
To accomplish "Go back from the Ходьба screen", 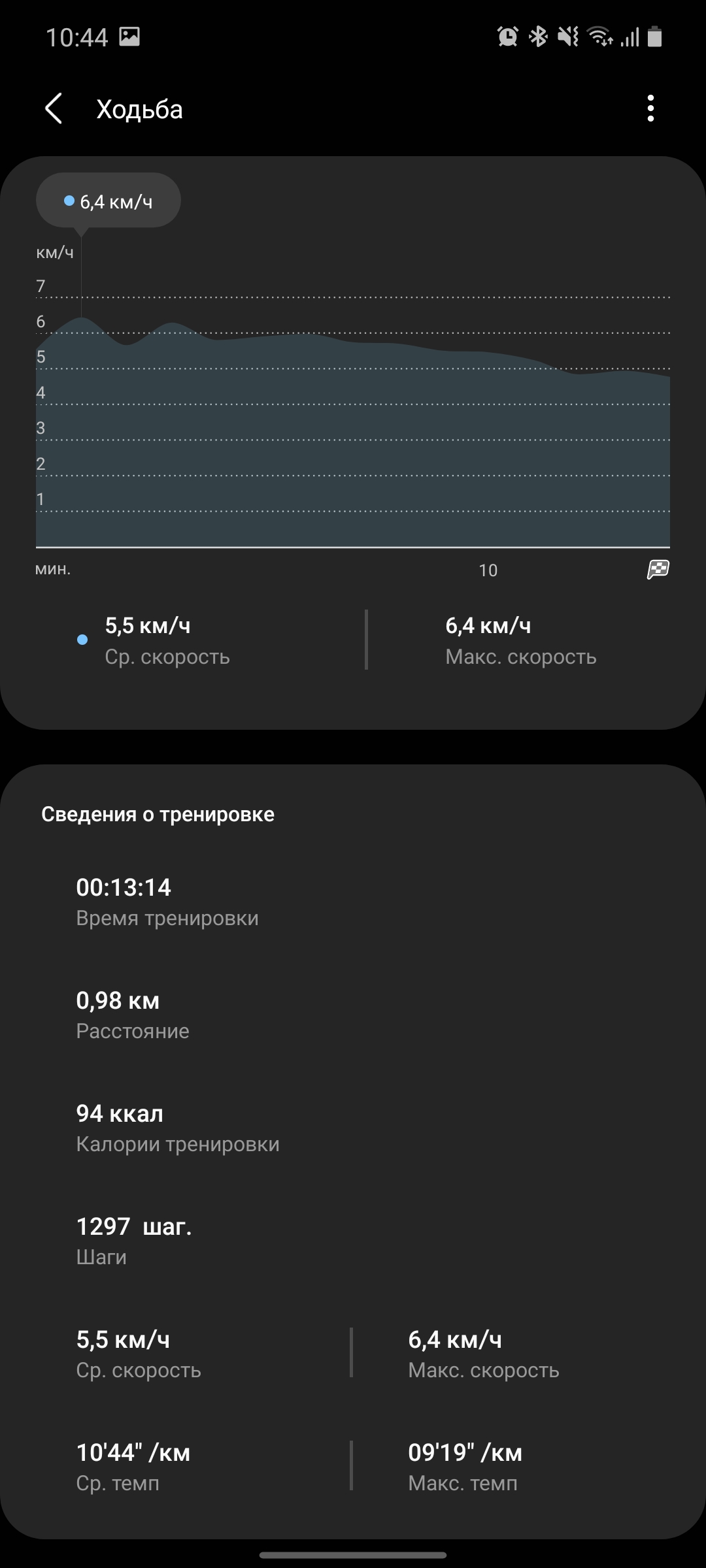I will click(x=54, y=108).
